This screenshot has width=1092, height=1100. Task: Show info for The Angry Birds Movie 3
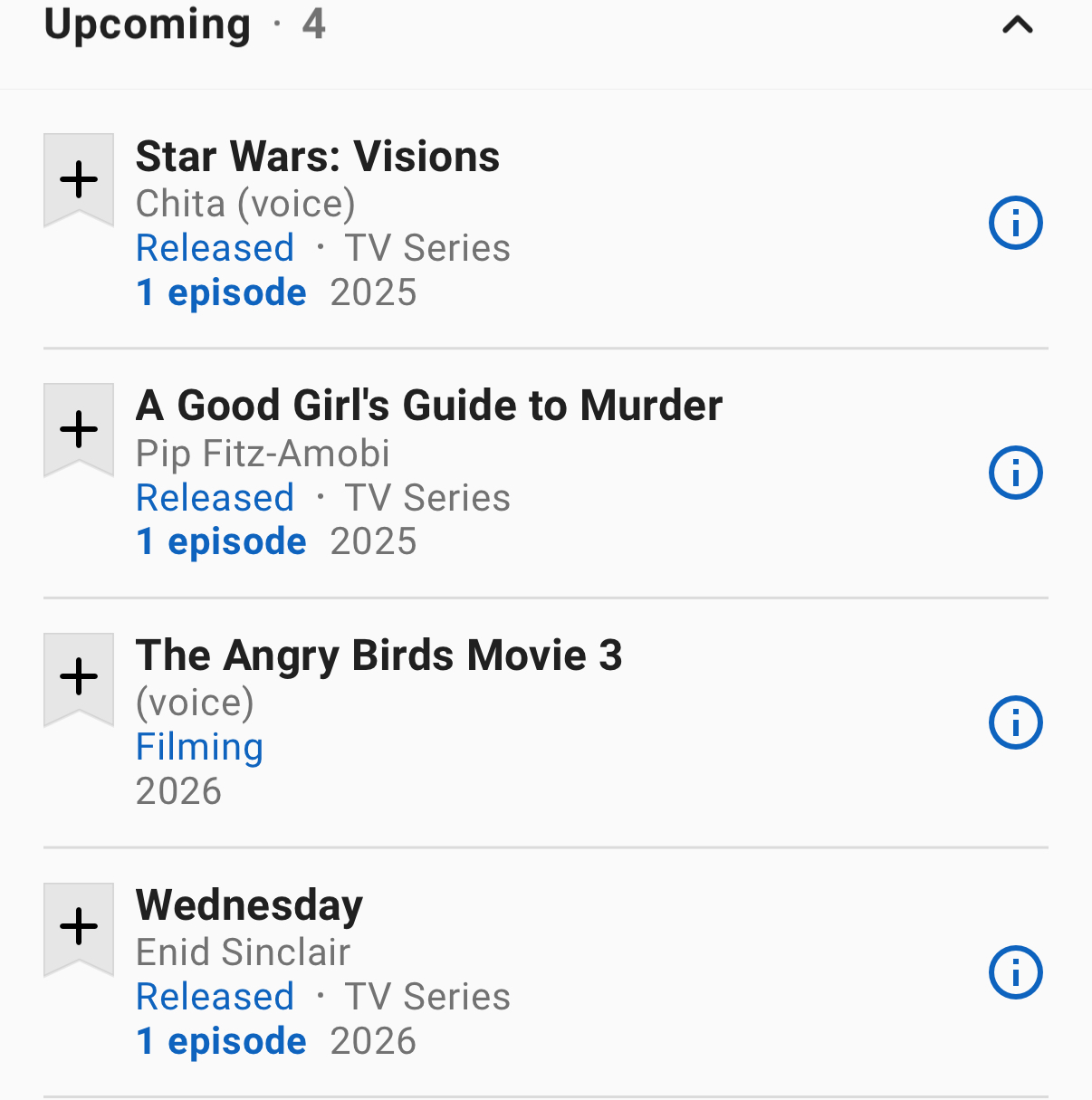1016,722
